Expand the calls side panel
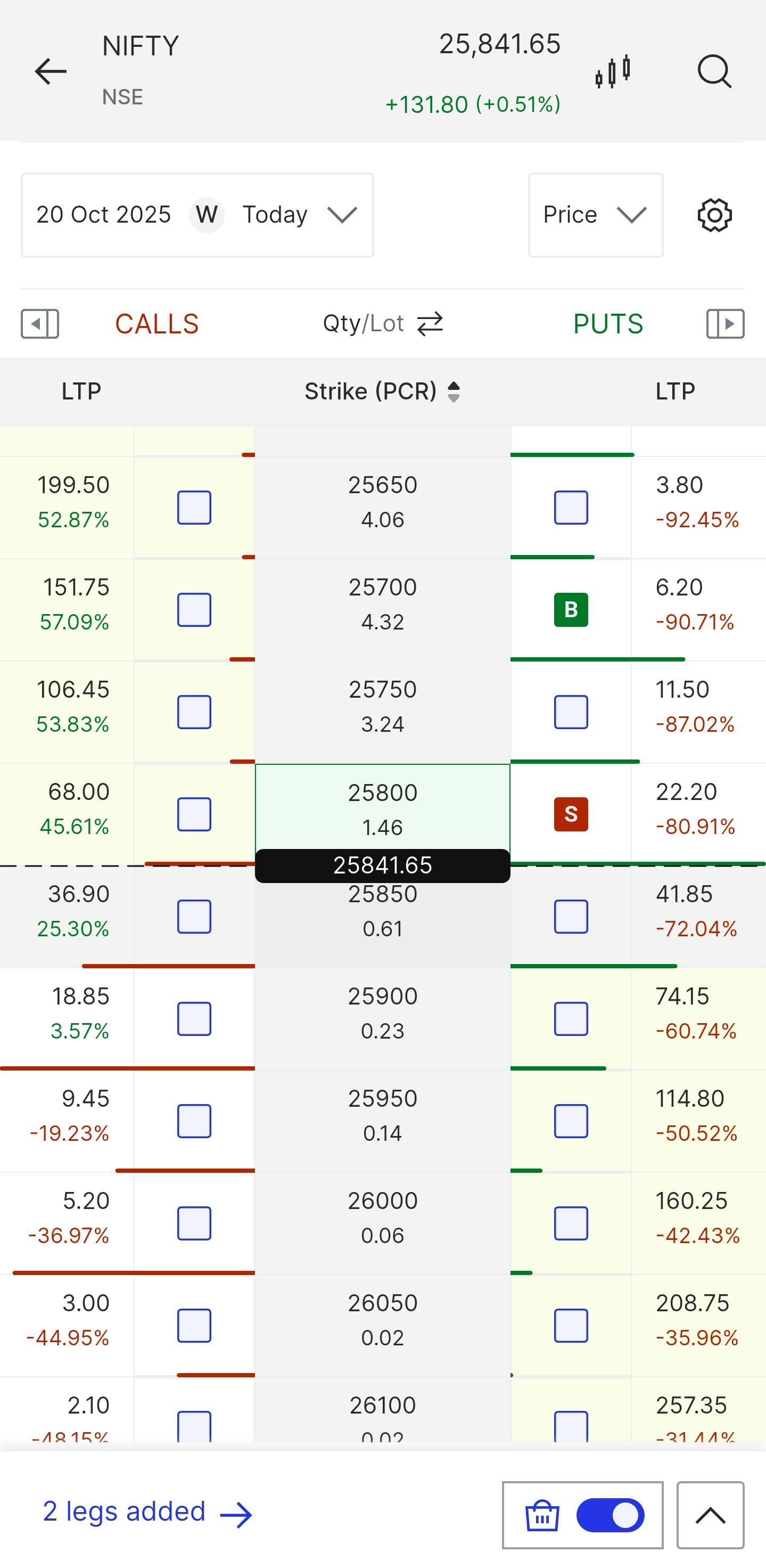The width and height of the screenshot is (766, 1568). 40,324
